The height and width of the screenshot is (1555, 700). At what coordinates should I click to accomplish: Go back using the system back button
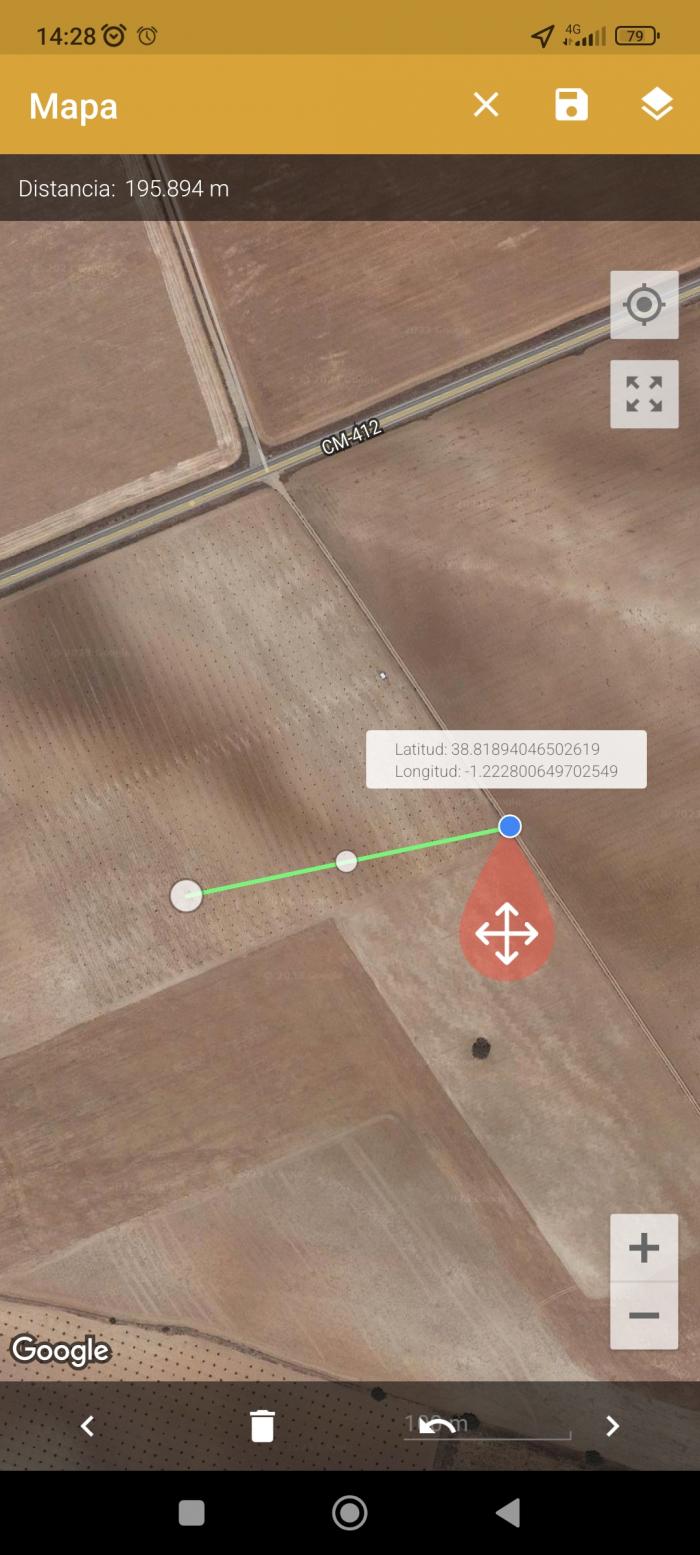[x=508, y=1513]
